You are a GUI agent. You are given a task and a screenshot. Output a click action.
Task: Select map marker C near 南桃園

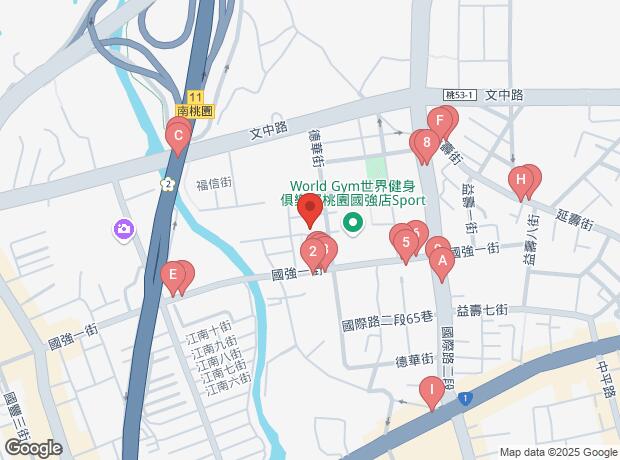tap(178, 136)
